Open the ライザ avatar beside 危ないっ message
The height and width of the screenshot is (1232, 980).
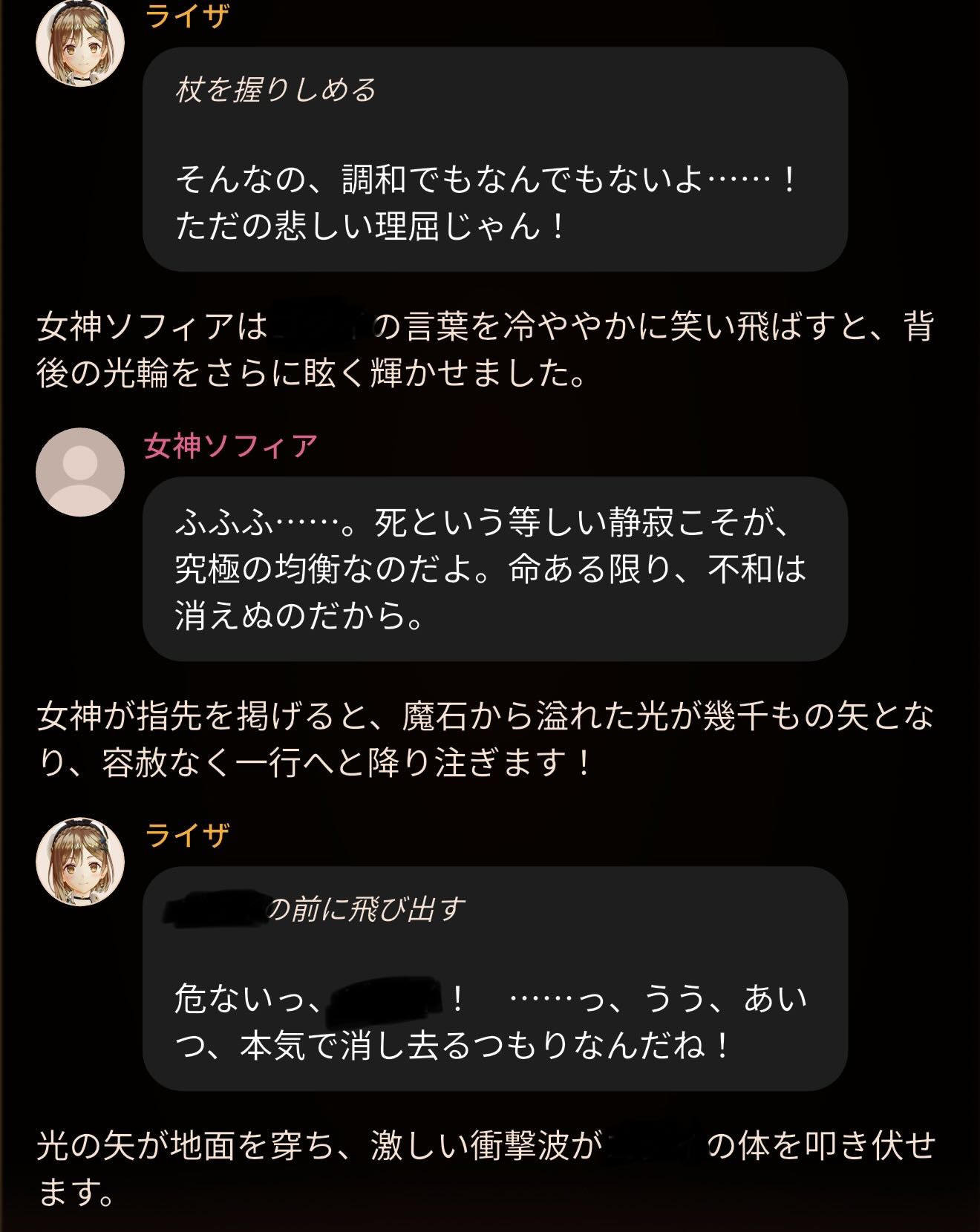80,862
